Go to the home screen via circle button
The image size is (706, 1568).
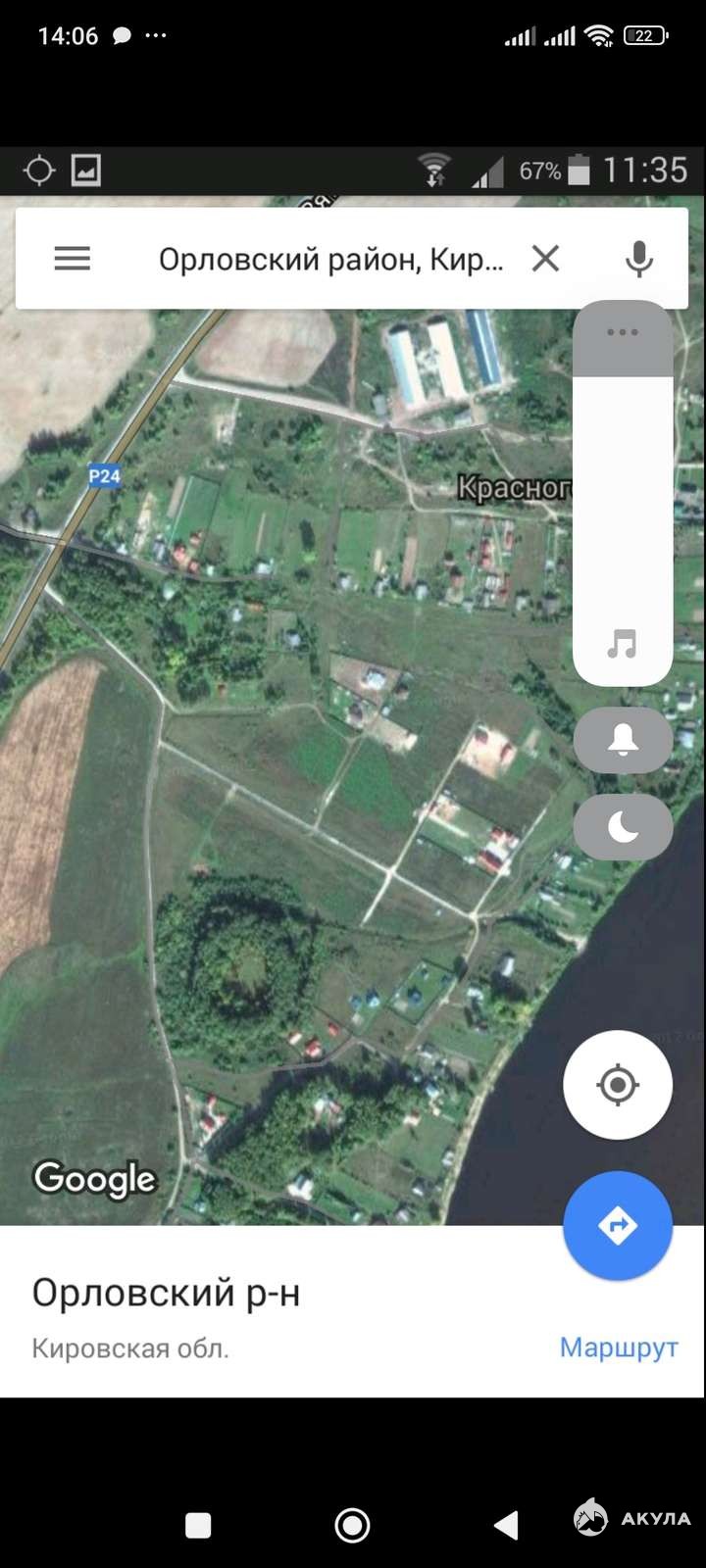(352, 1525)
